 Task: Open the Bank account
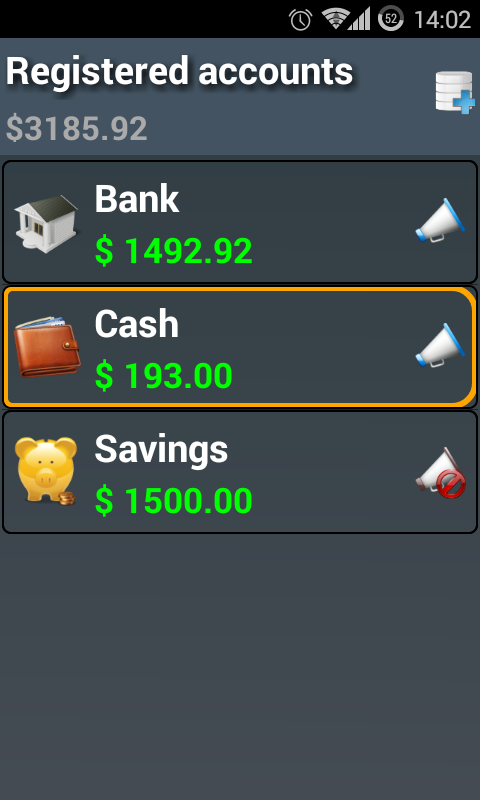[x=240, y=221]
